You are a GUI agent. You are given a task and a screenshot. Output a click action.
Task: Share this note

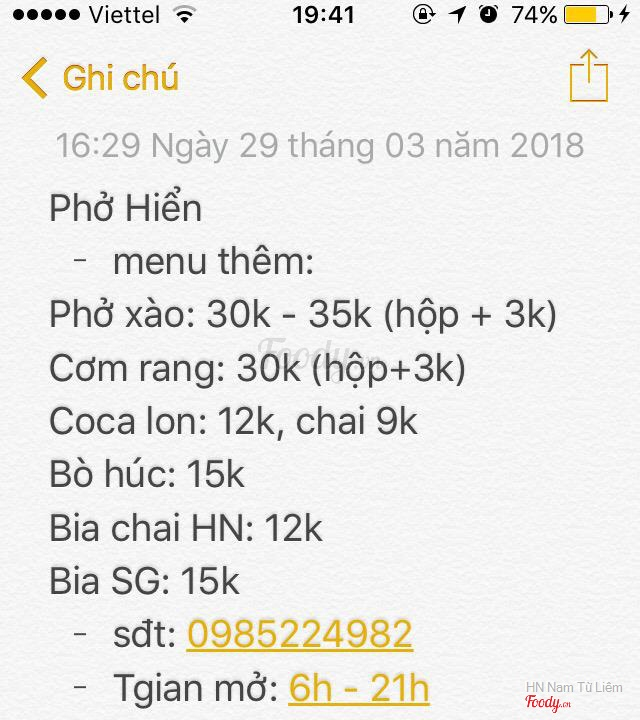pos(588,75)
